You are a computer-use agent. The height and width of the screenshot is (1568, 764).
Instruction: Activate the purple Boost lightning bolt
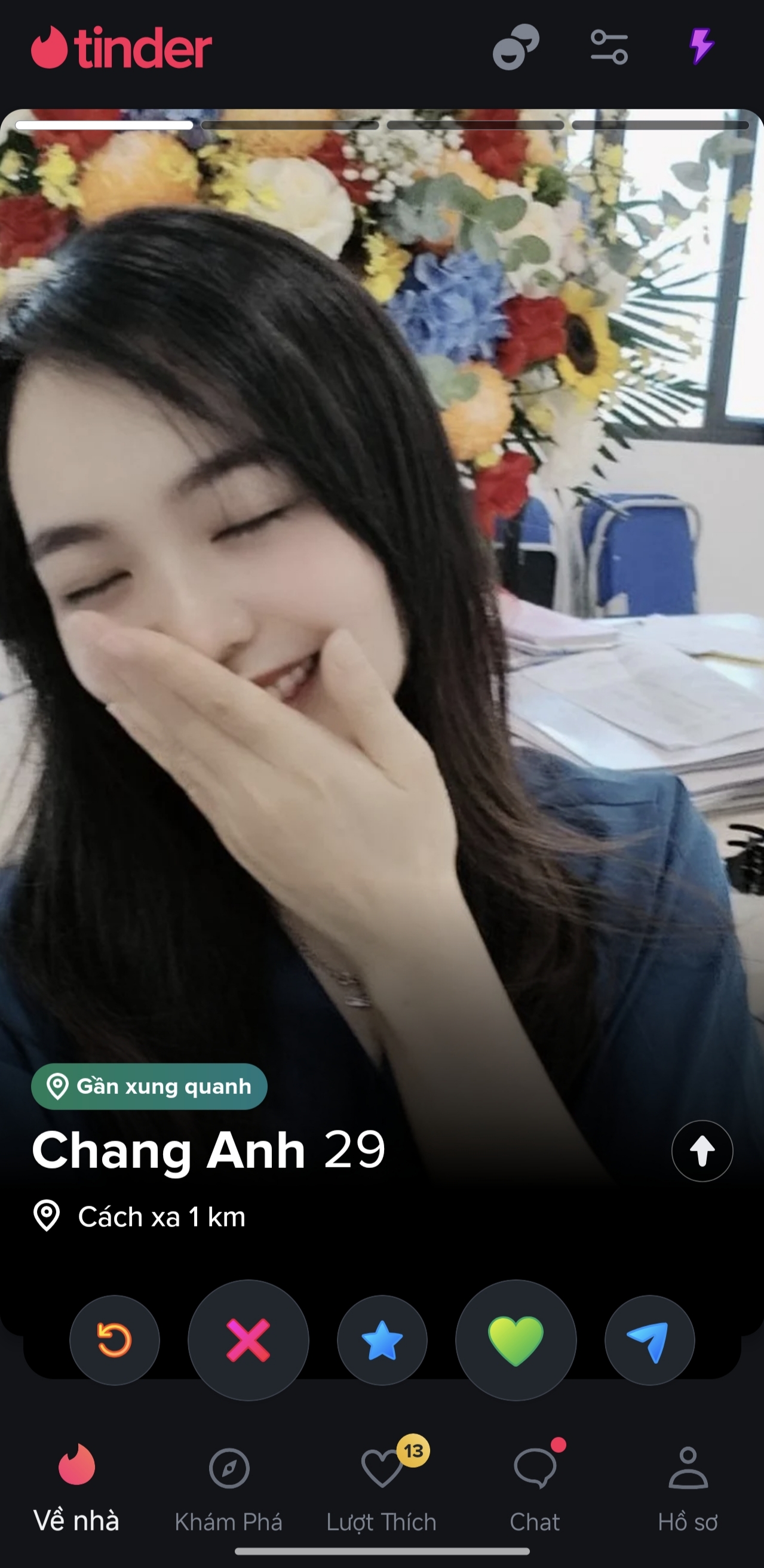[701, 46]
